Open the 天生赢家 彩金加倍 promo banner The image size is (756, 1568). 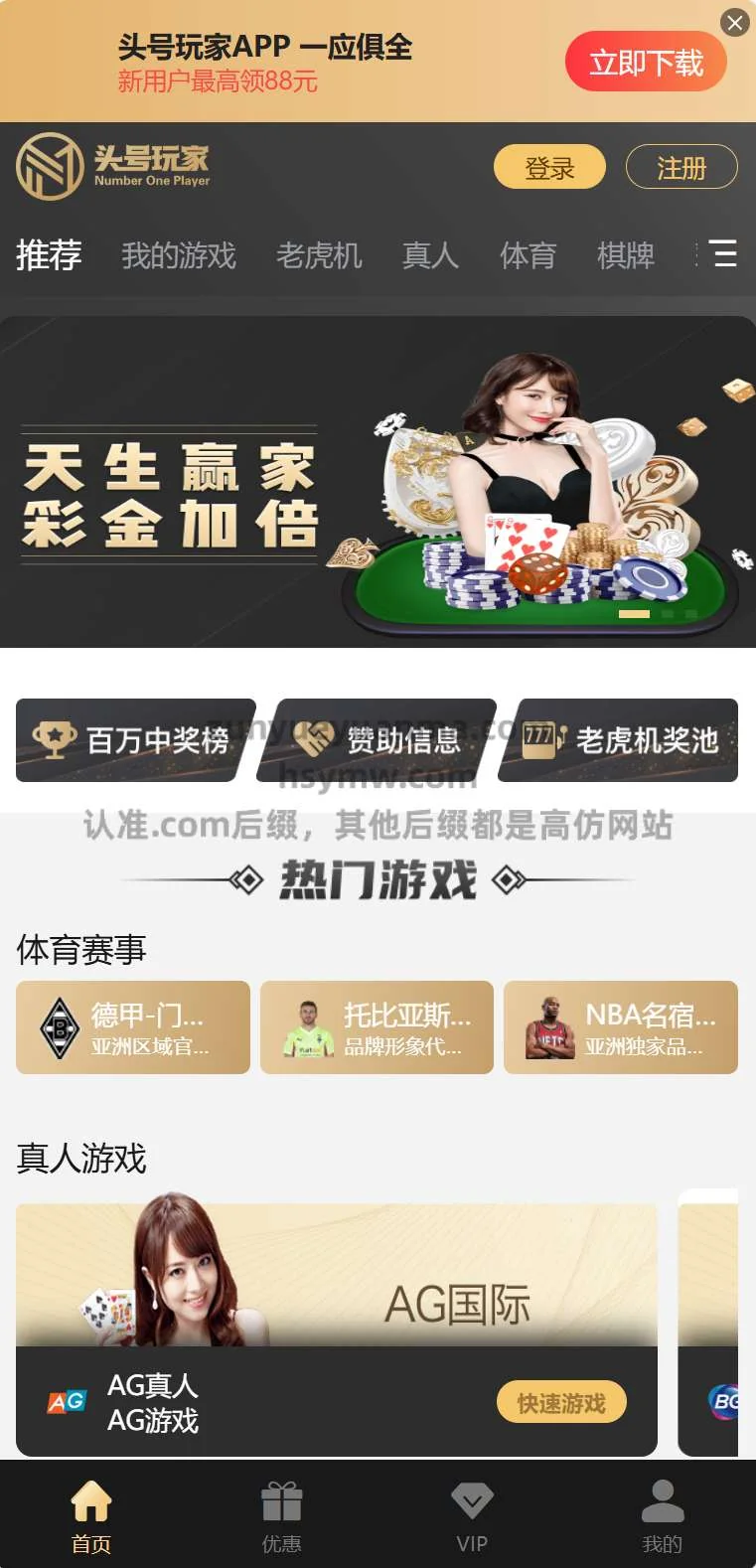tap(378, 482)
